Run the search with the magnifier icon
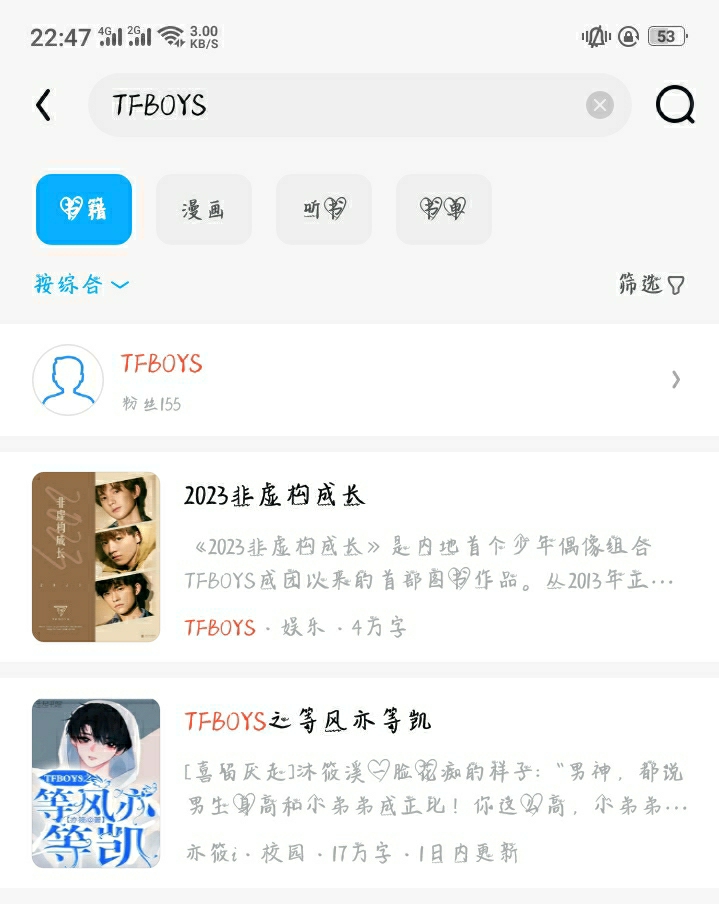Image resolution: width=719 pixels, height=907 pixels. click(675, 105)
